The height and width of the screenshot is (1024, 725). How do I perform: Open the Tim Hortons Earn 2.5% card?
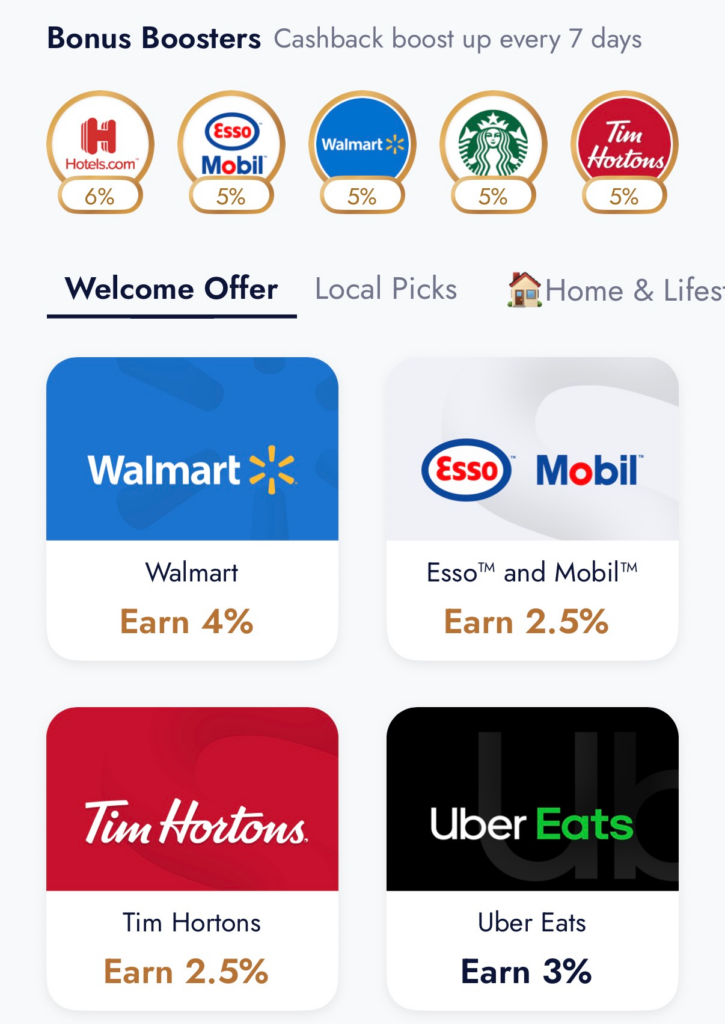point(192,858)
